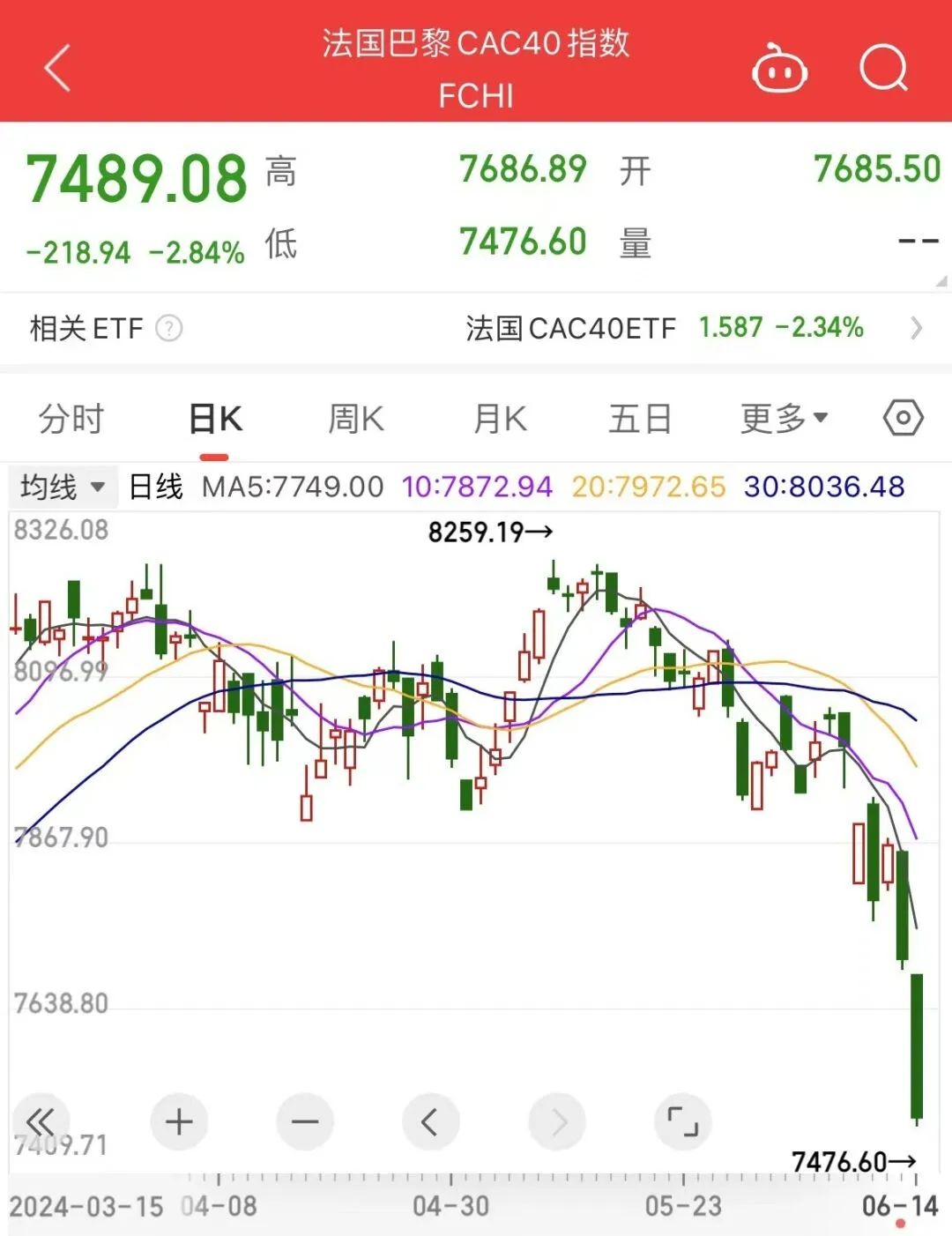Open search from the header
The image size is (952, 1236).
883,69
